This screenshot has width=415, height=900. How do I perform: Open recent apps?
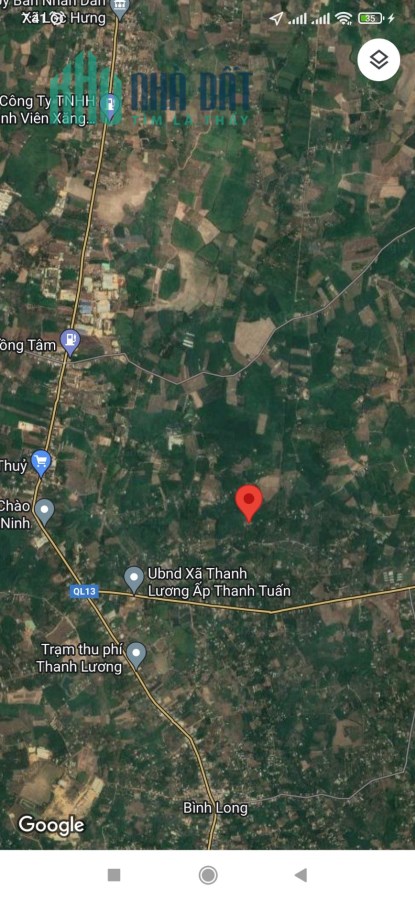pyautogui.click(x=114, y=875)
